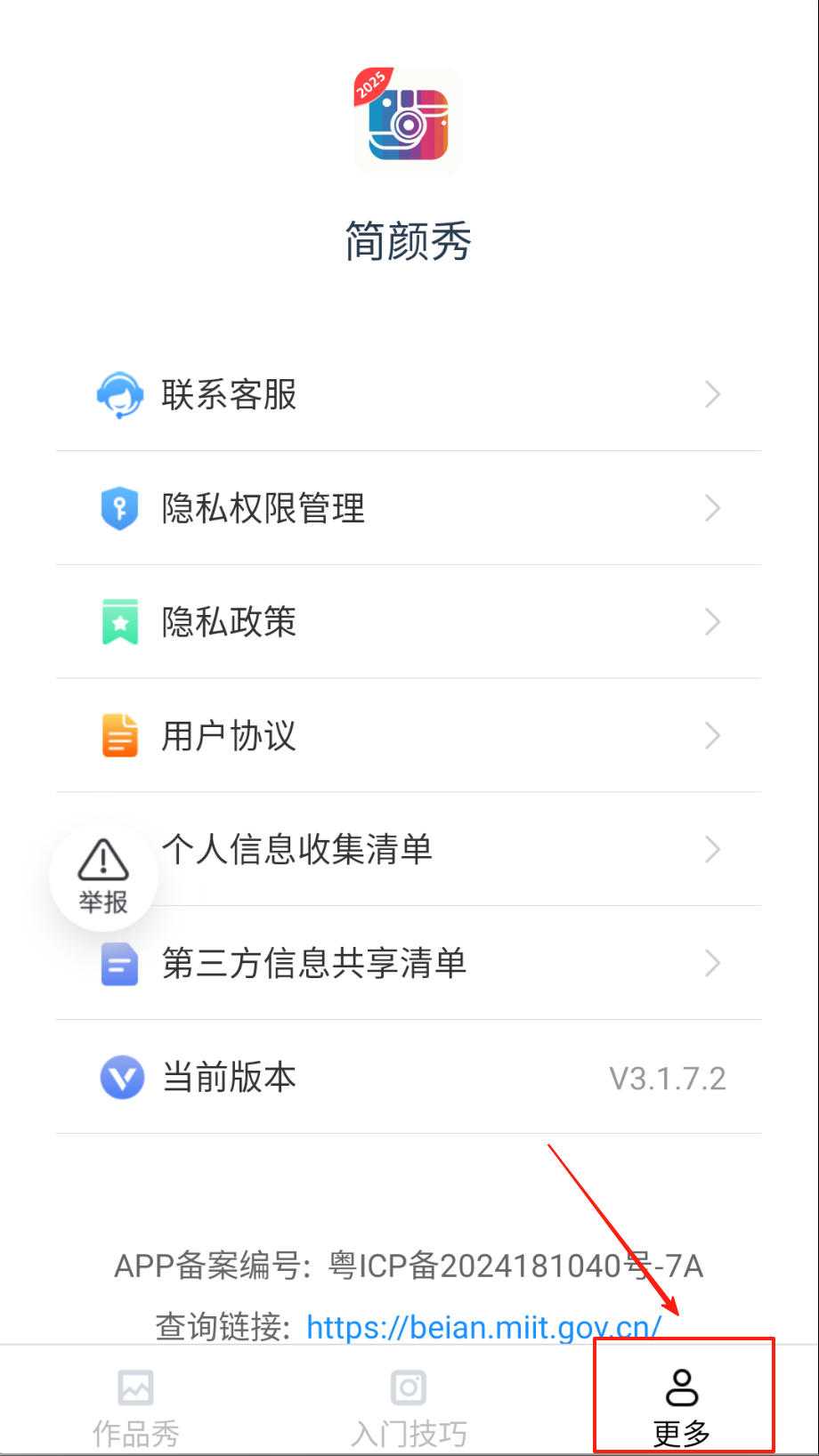The image size is (819, 1456).
Task: Switch to the 入门技巧 tab
Action: pos(409,1406)
